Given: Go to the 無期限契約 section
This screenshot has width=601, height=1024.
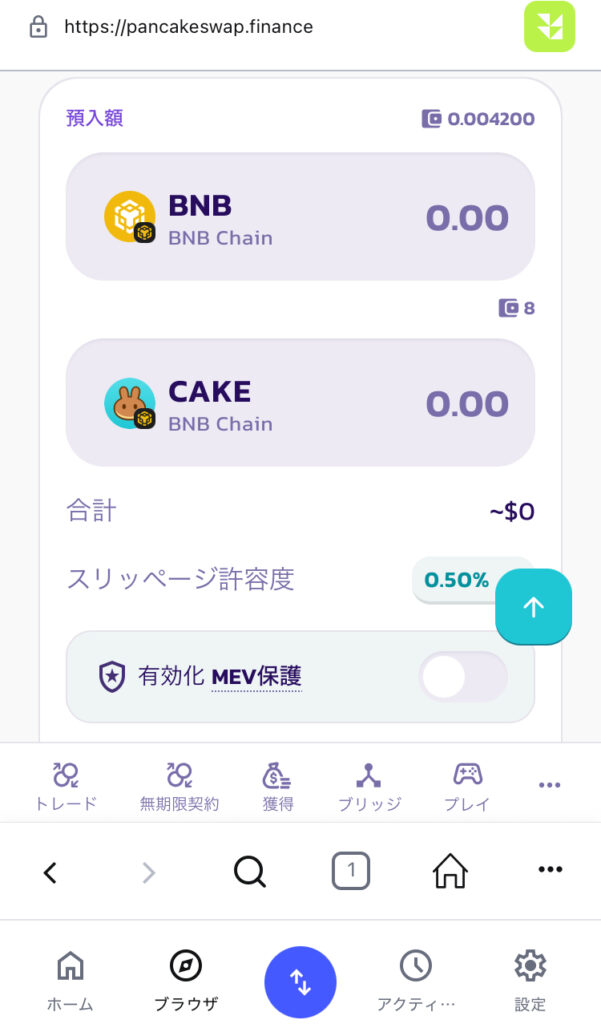Looking at the screenshot, I should coord(179,786).
